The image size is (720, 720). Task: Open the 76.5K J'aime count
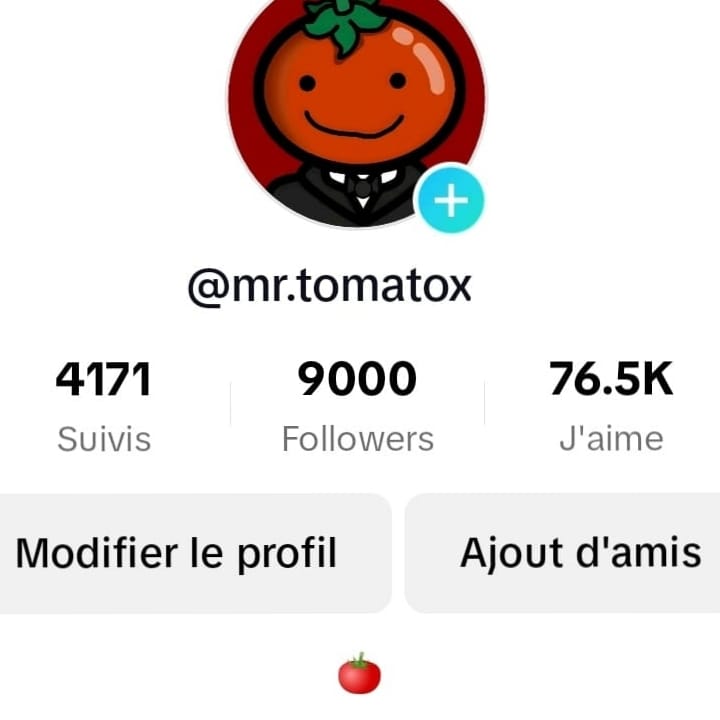(610, 406)
